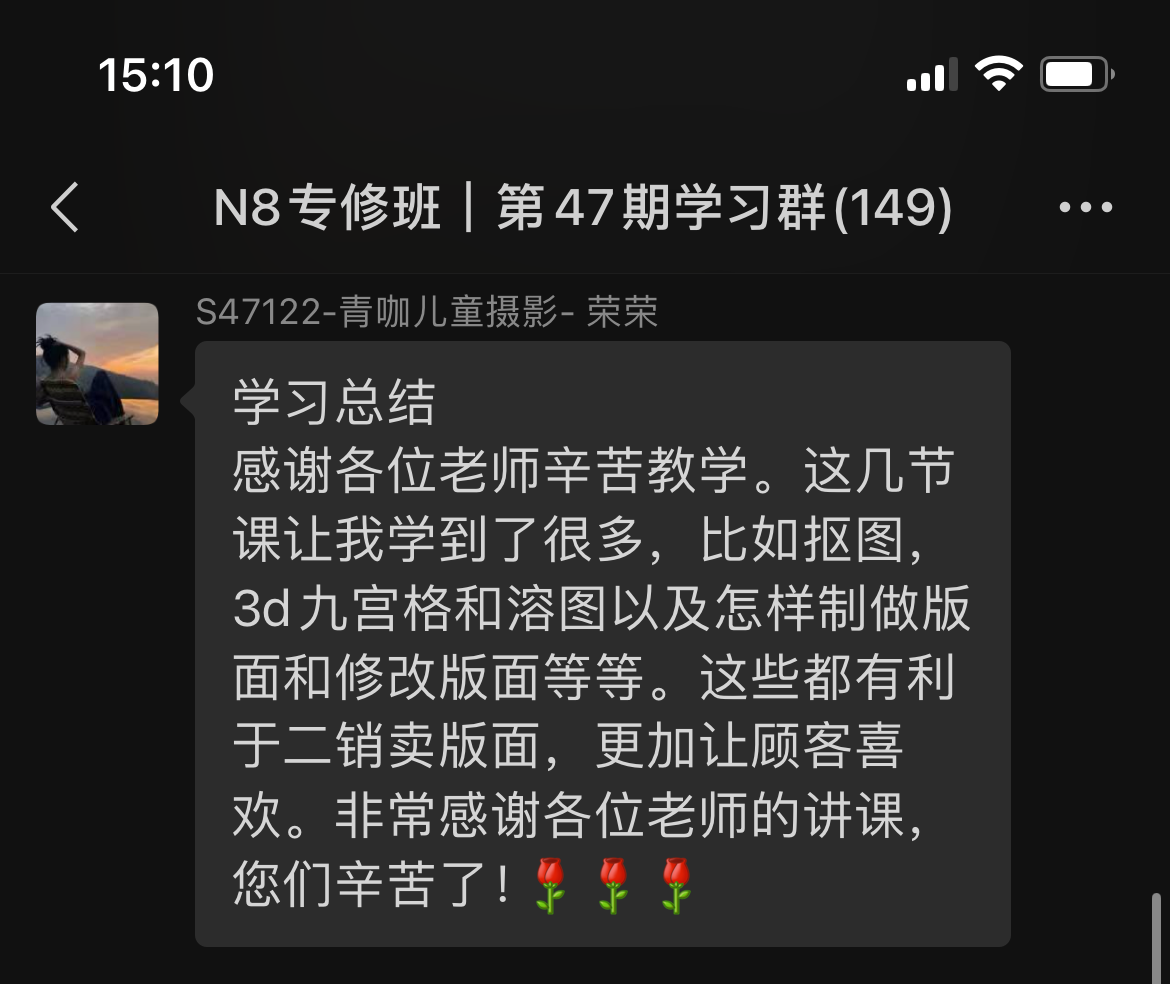Open 荣荣's profile avatar

click(x=97, y=364)
